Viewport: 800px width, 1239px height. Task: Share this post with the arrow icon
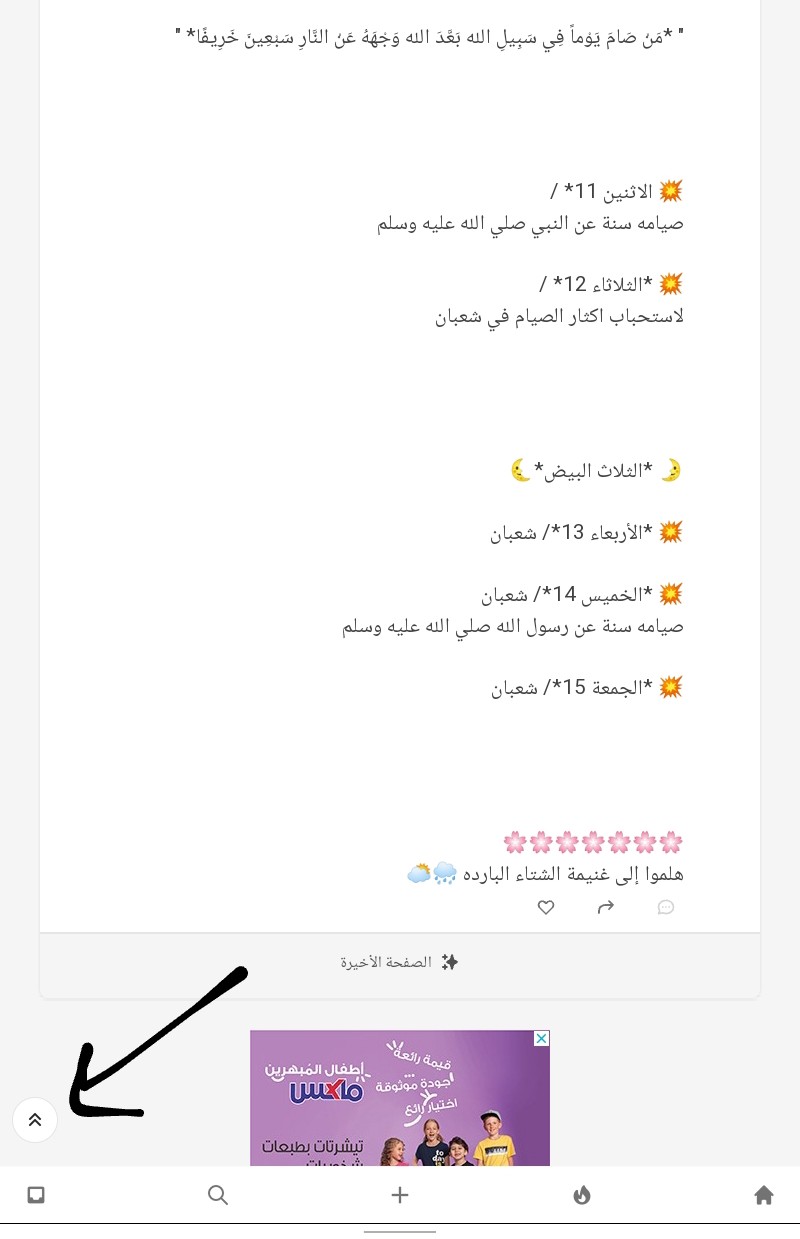(605, 907)
